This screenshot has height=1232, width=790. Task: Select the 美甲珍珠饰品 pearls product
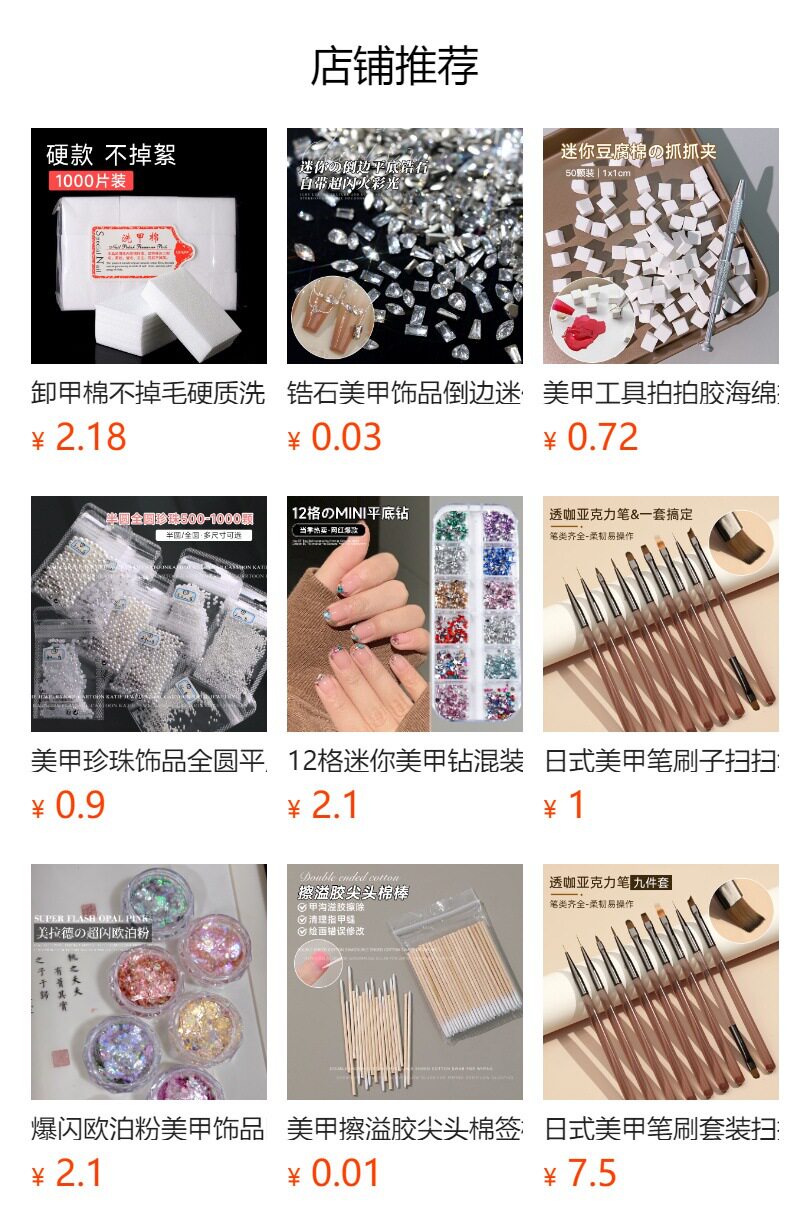coord(148,614)
